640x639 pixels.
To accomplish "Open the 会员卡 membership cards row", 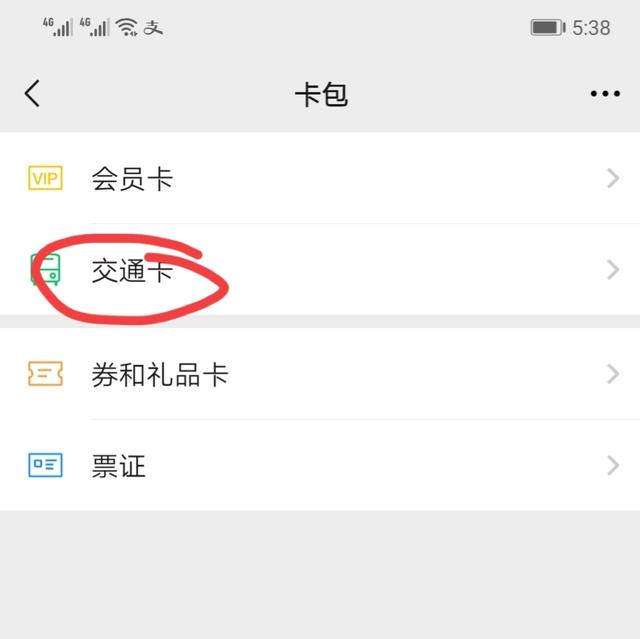I will coord(320,179).
